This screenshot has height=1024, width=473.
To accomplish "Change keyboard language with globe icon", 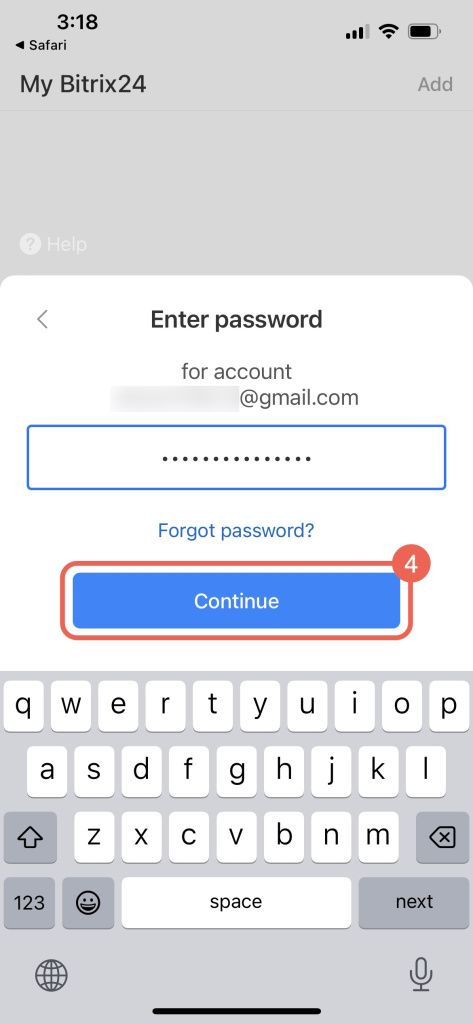I will pyautogui.click(x=51, y=976).
